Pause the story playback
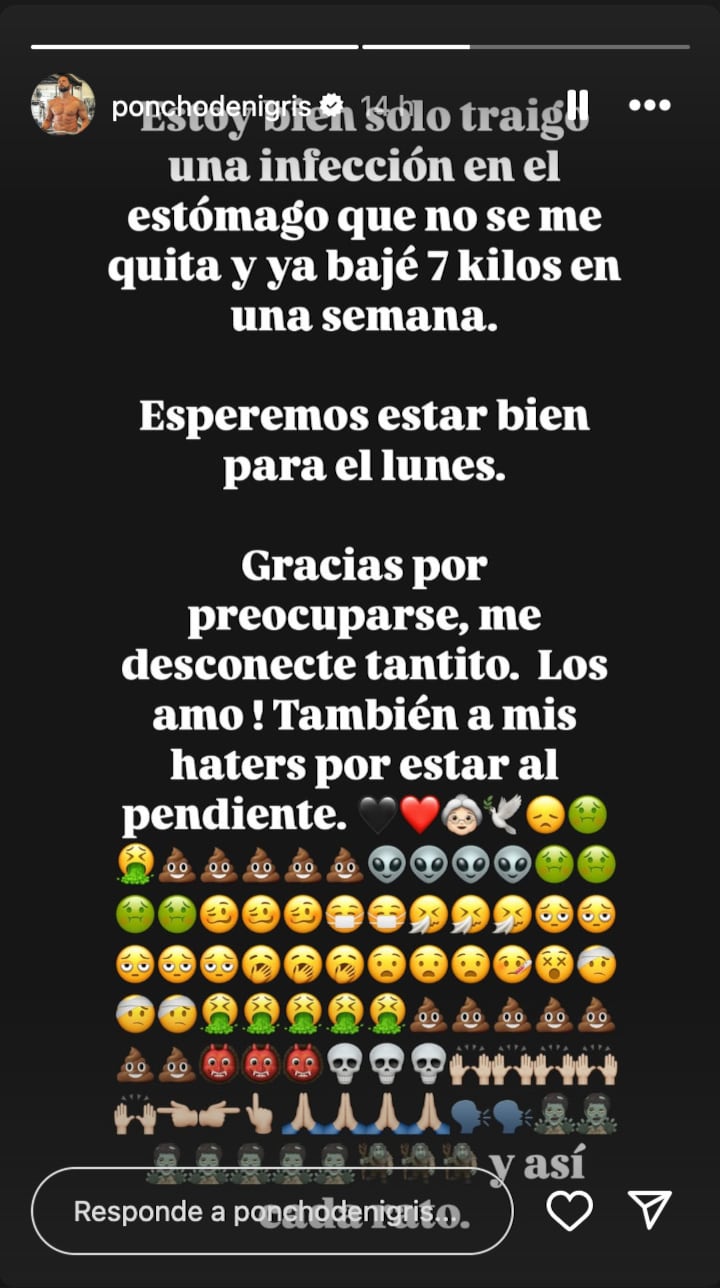 (577, 105)
